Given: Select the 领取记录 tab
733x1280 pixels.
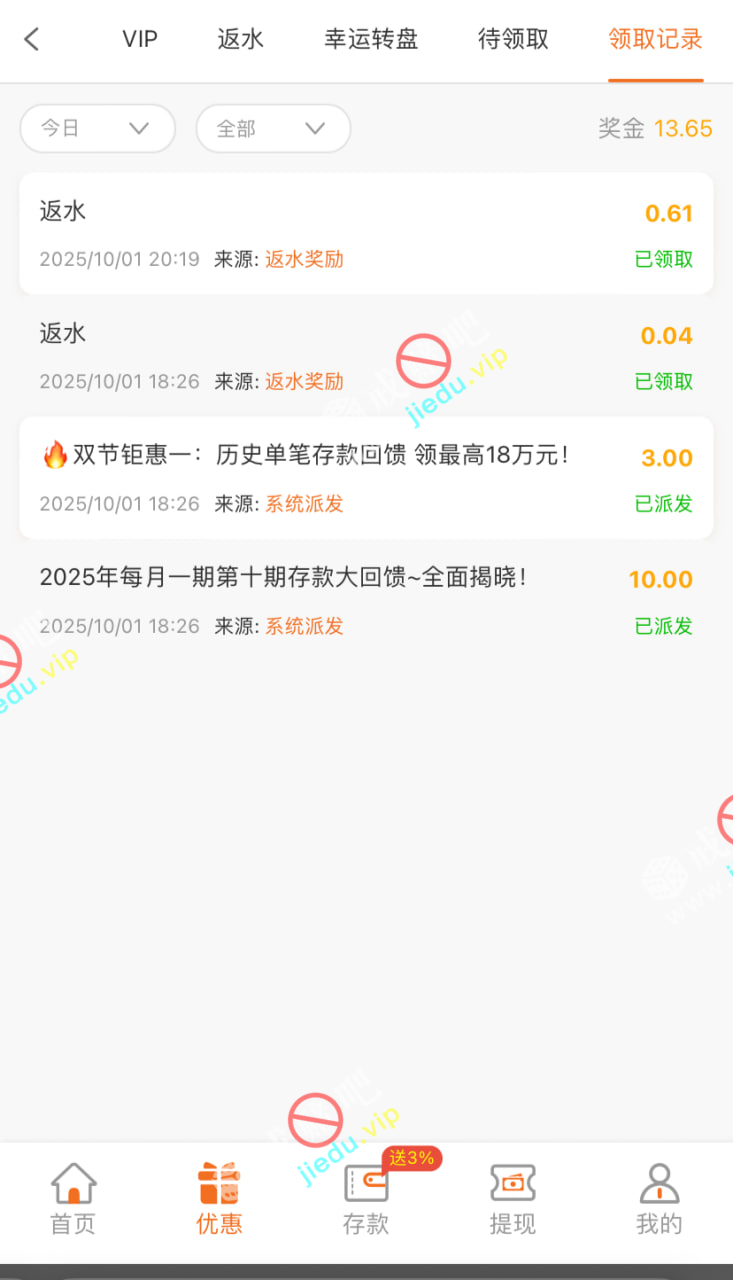Looking at the screenshot, I should click(x=655, y=40).
